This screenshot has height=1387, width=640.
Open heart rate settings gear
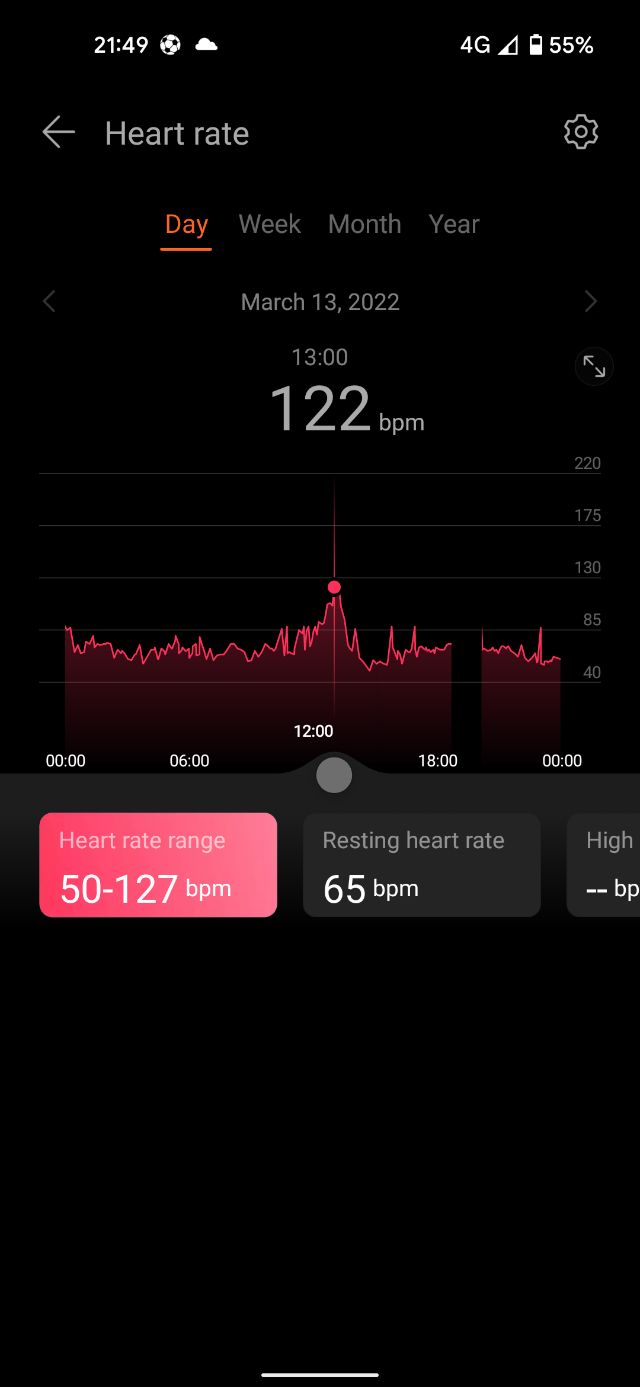pyautogui.click(x=580, y=132)
